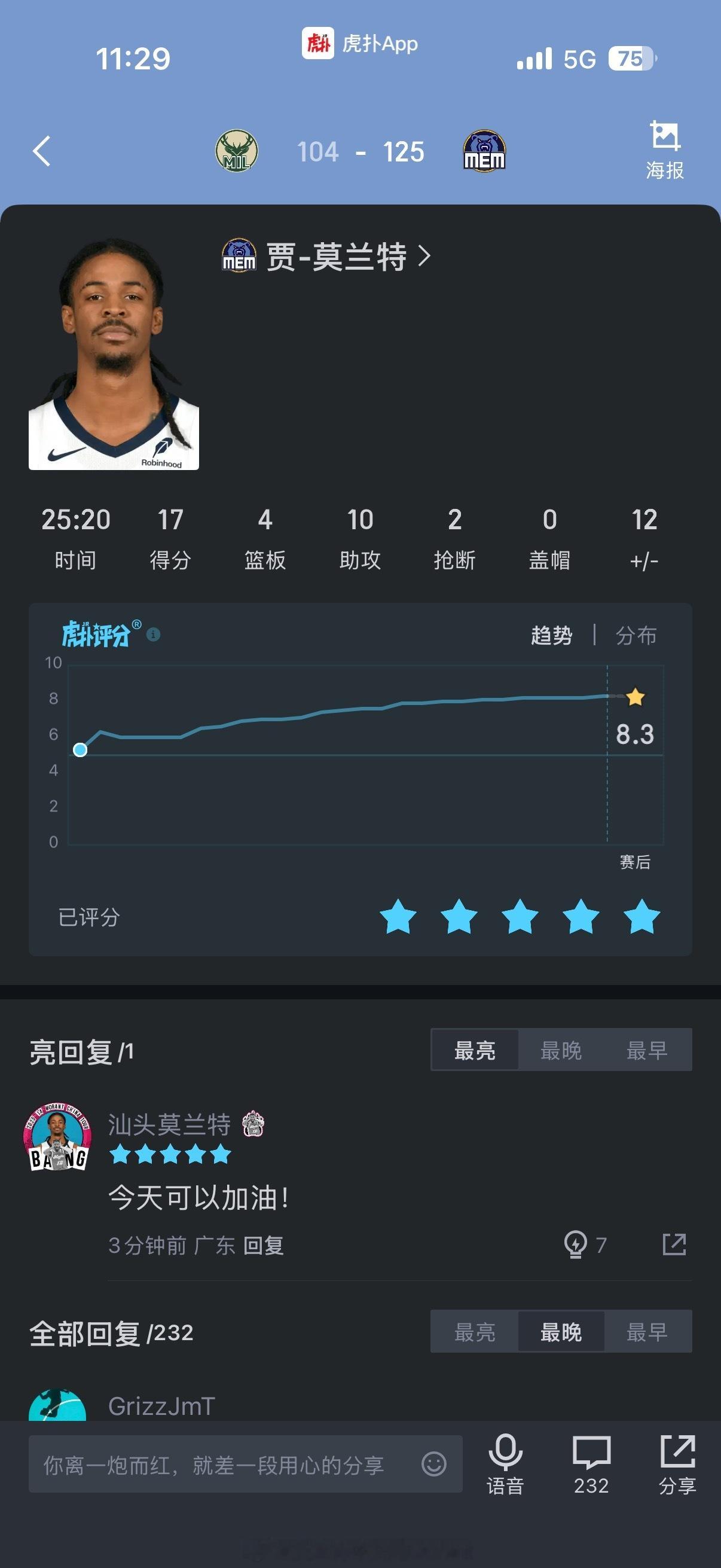The image size is (721, 1568).
Task: Select the 最早 tab under 亮回复
Action: 647,1049
